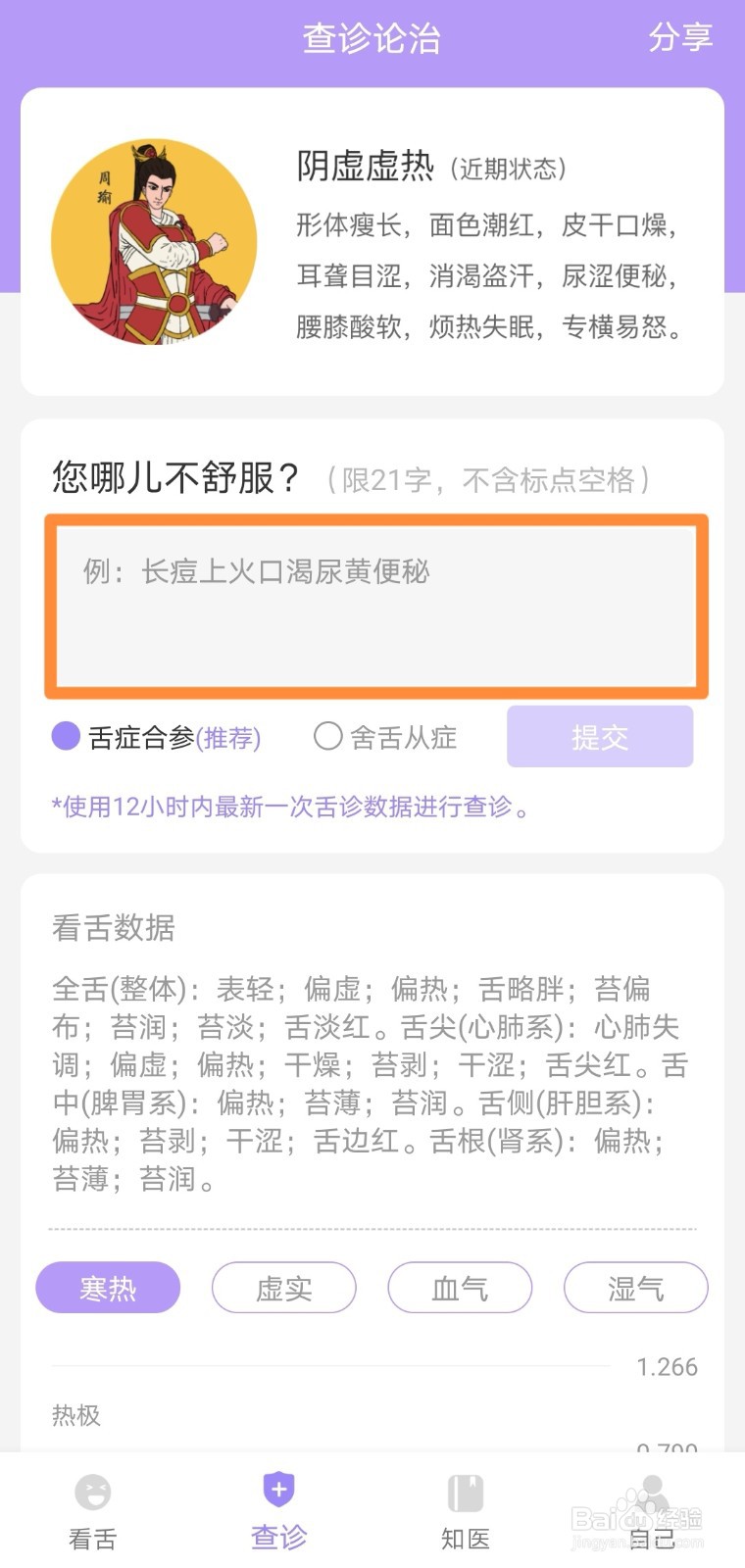This screenshot has height=1568, width=745.
Task: Open the 阴虚虚热 status details
Action: coord(366,168)
